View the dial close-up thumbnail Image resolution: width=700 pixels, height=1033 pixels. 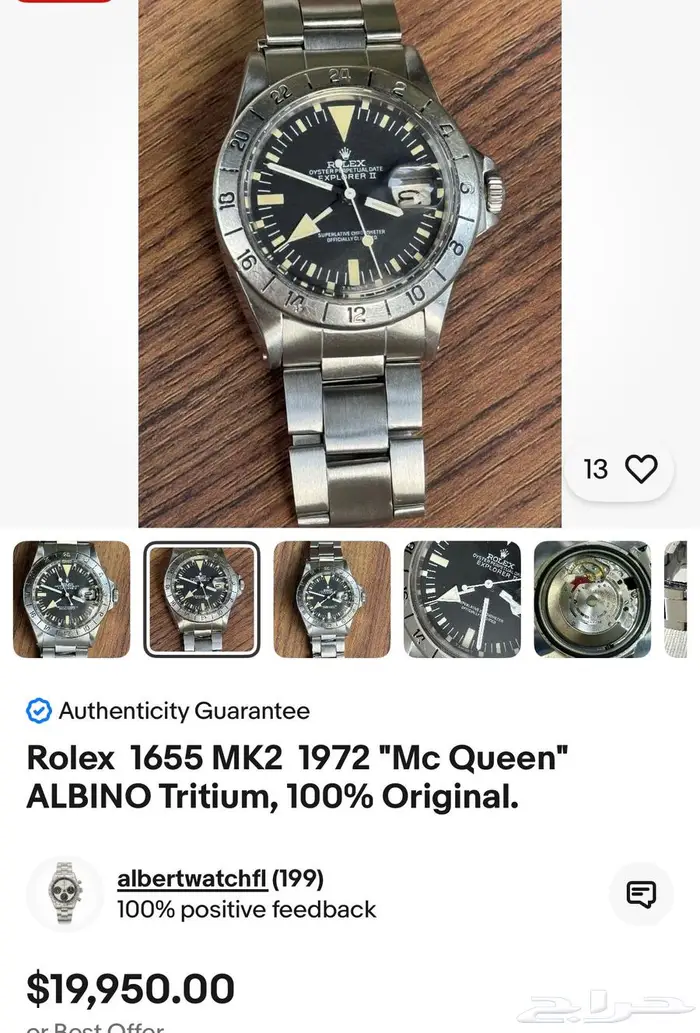click(462, 599)
